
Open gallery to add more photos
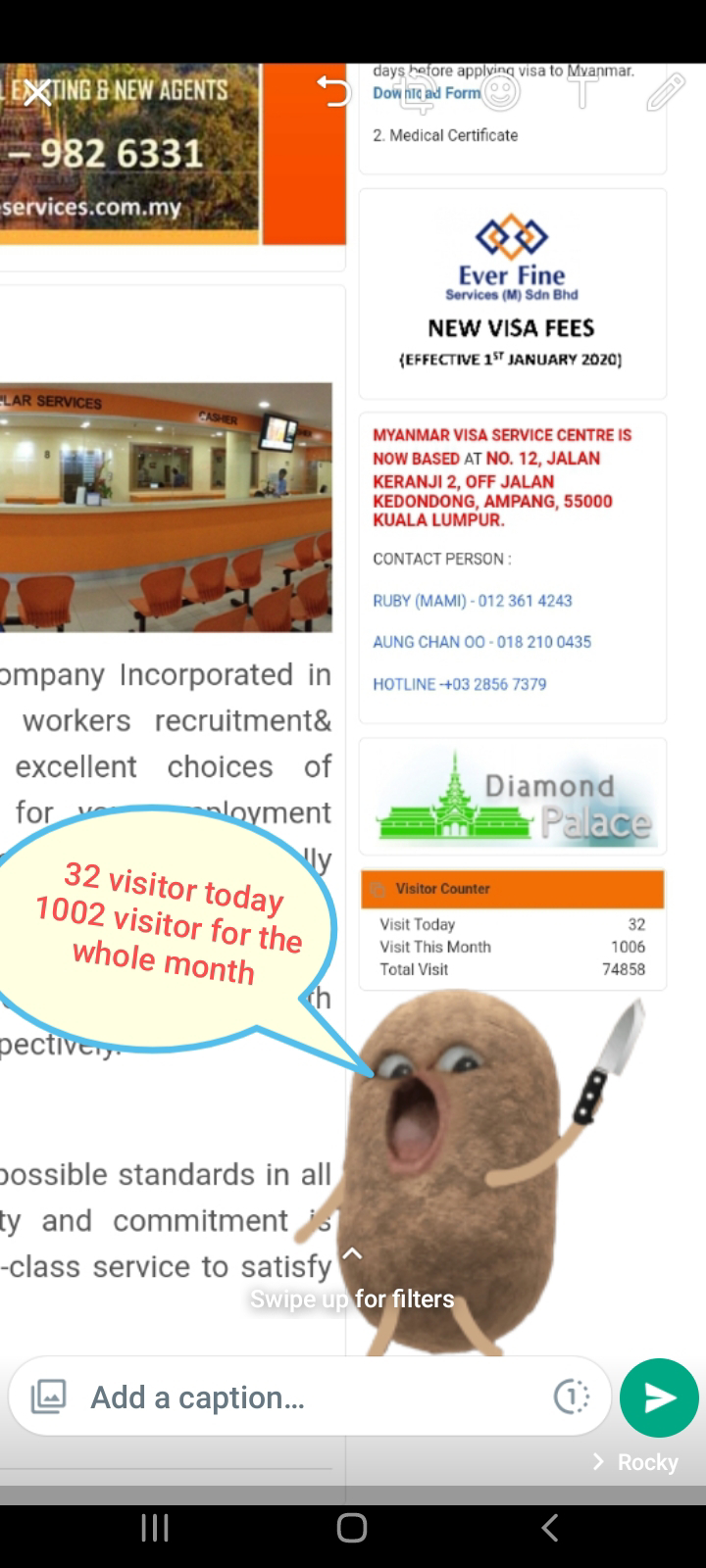tap(48, 1396)
